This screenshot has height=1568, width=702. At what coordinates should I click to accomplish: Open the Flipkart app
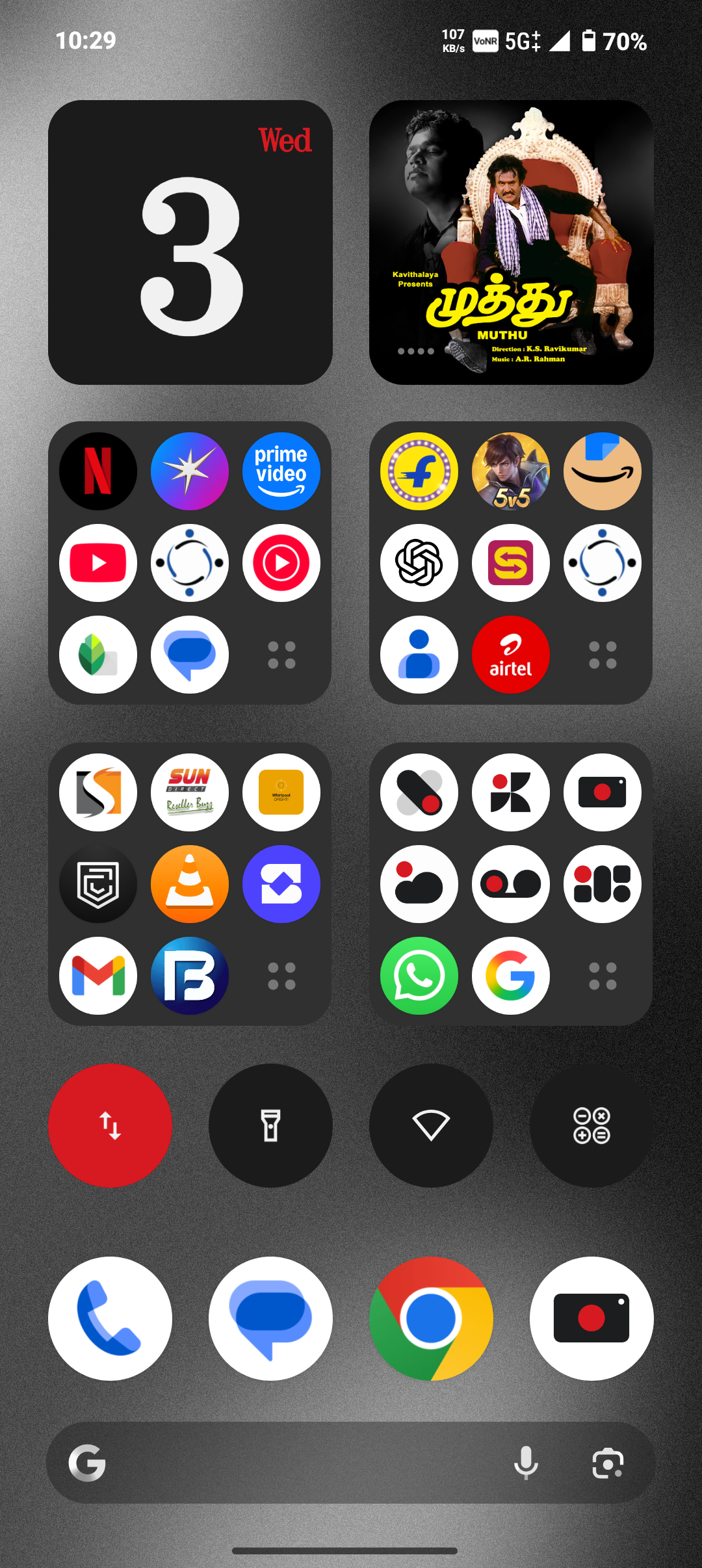point(419,471)
